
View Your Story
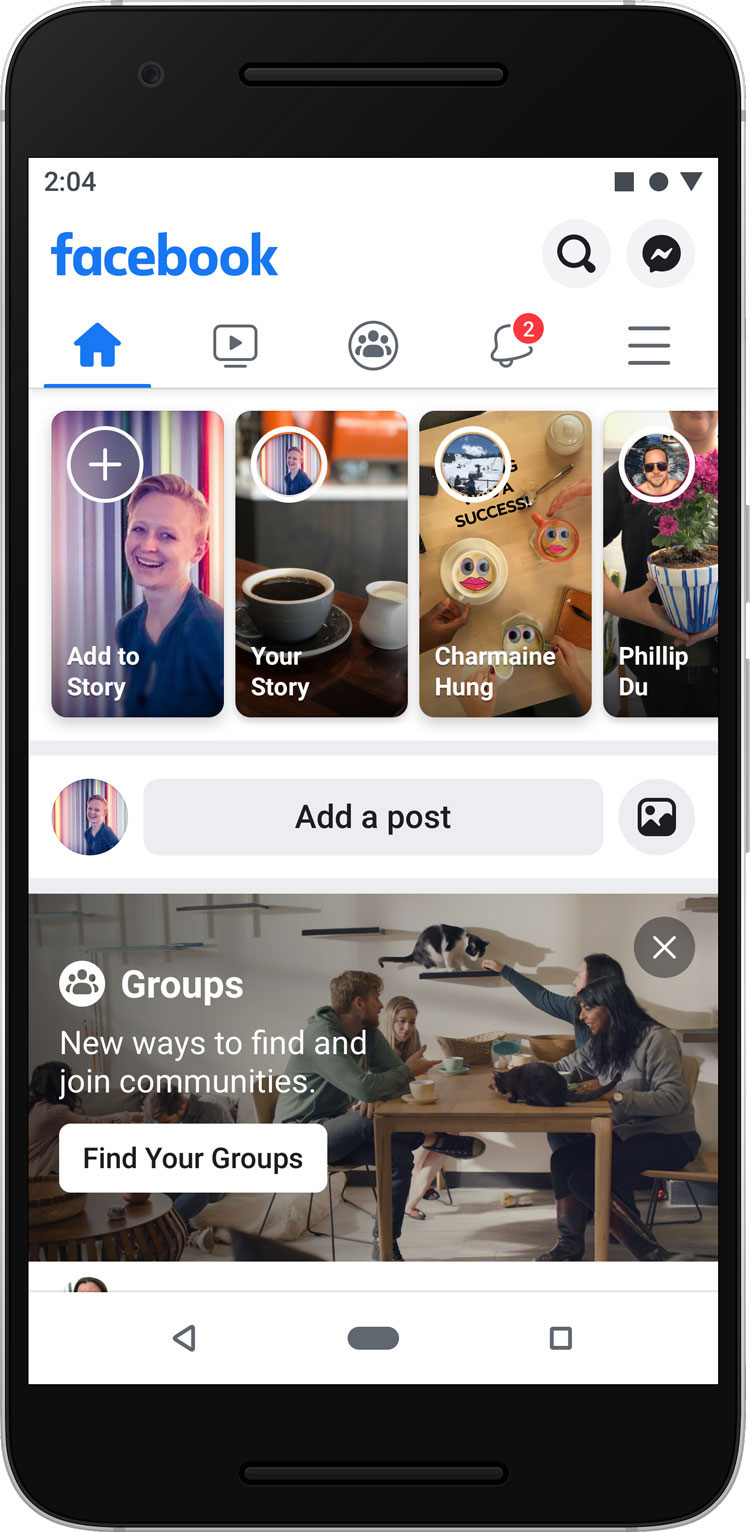point(321,564)
